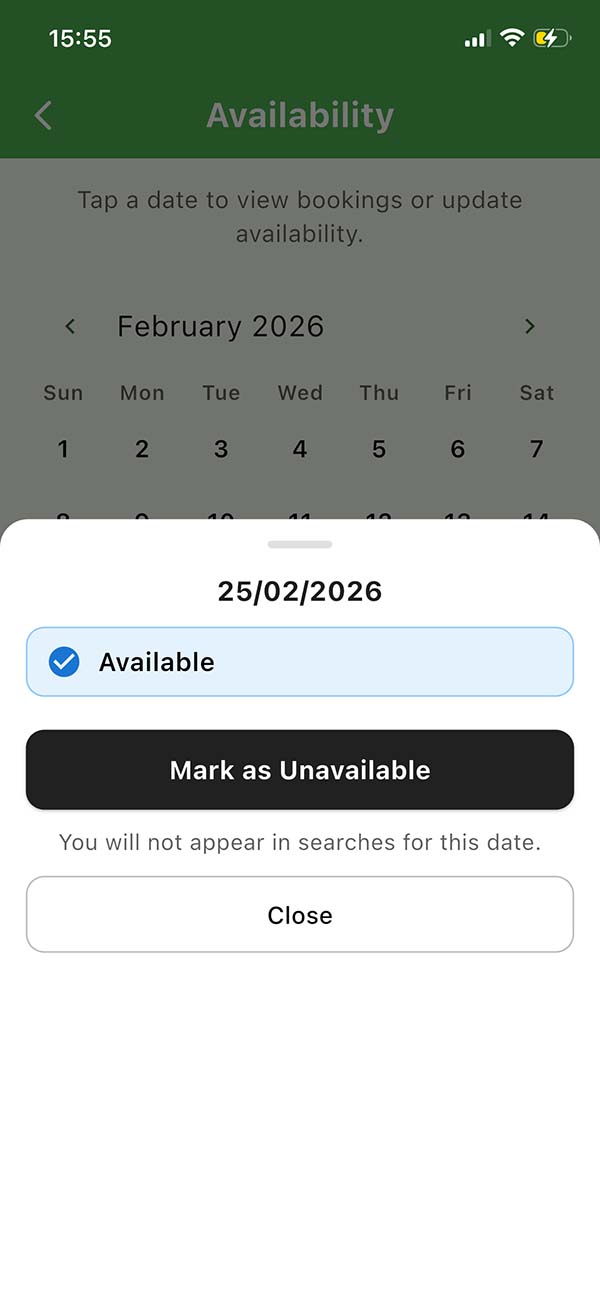Mark 25/02/2026 as unavailable

300,770
